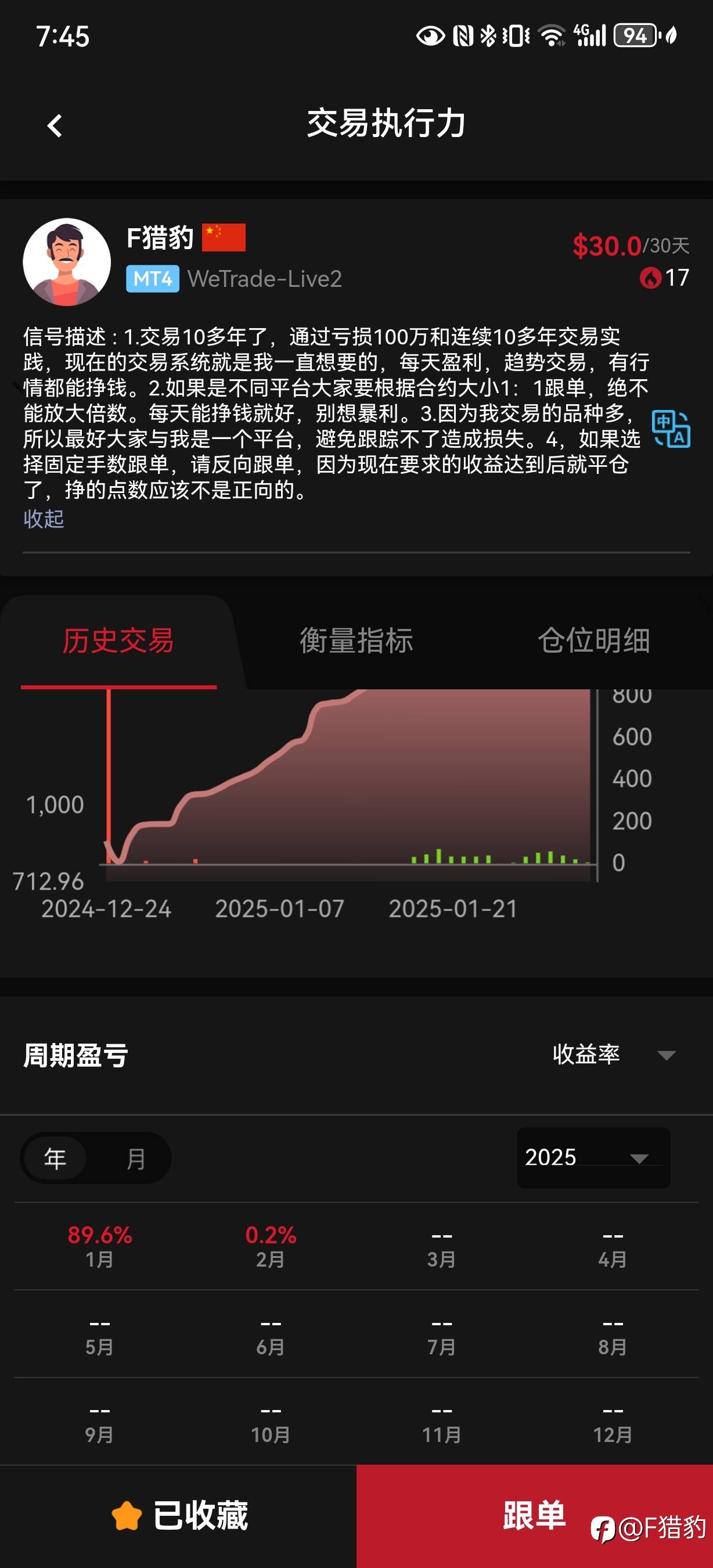Switch period view to 月

tap(136, 1159)
